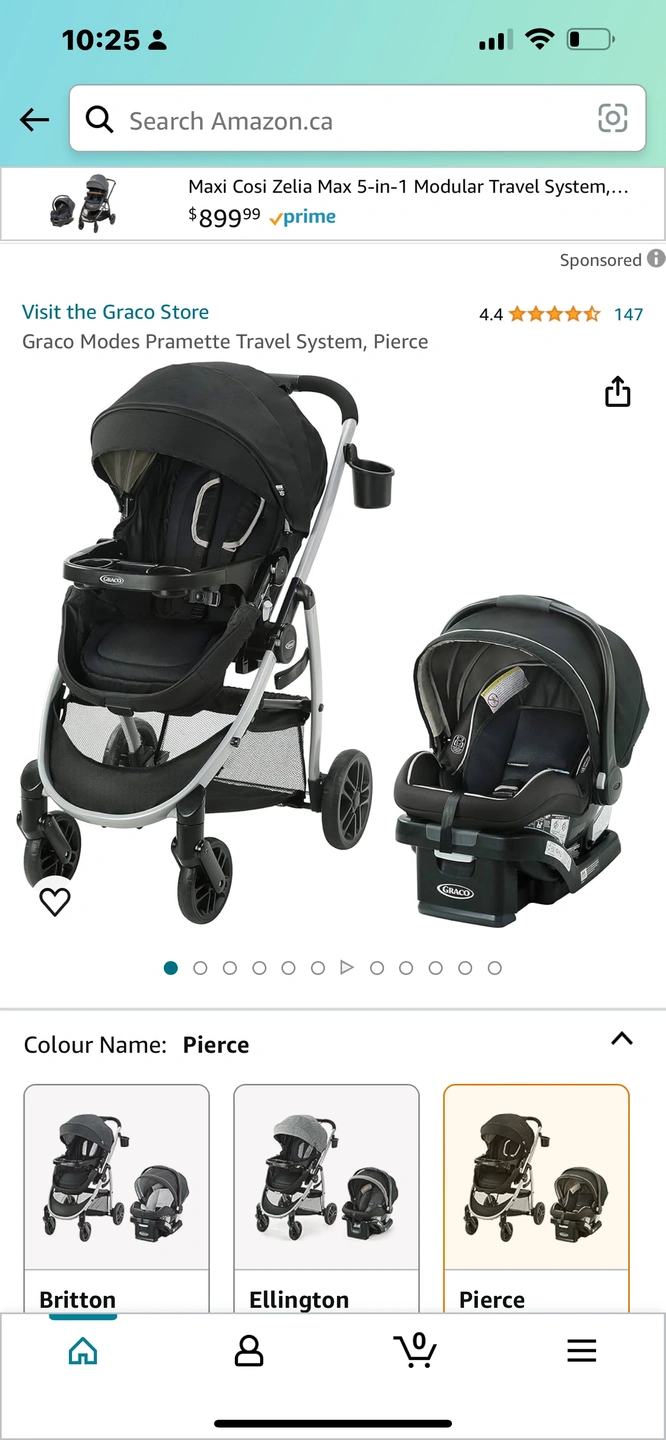Go back using the arrow
This screenshot has height=1440, width=666.
coord(34,121)
